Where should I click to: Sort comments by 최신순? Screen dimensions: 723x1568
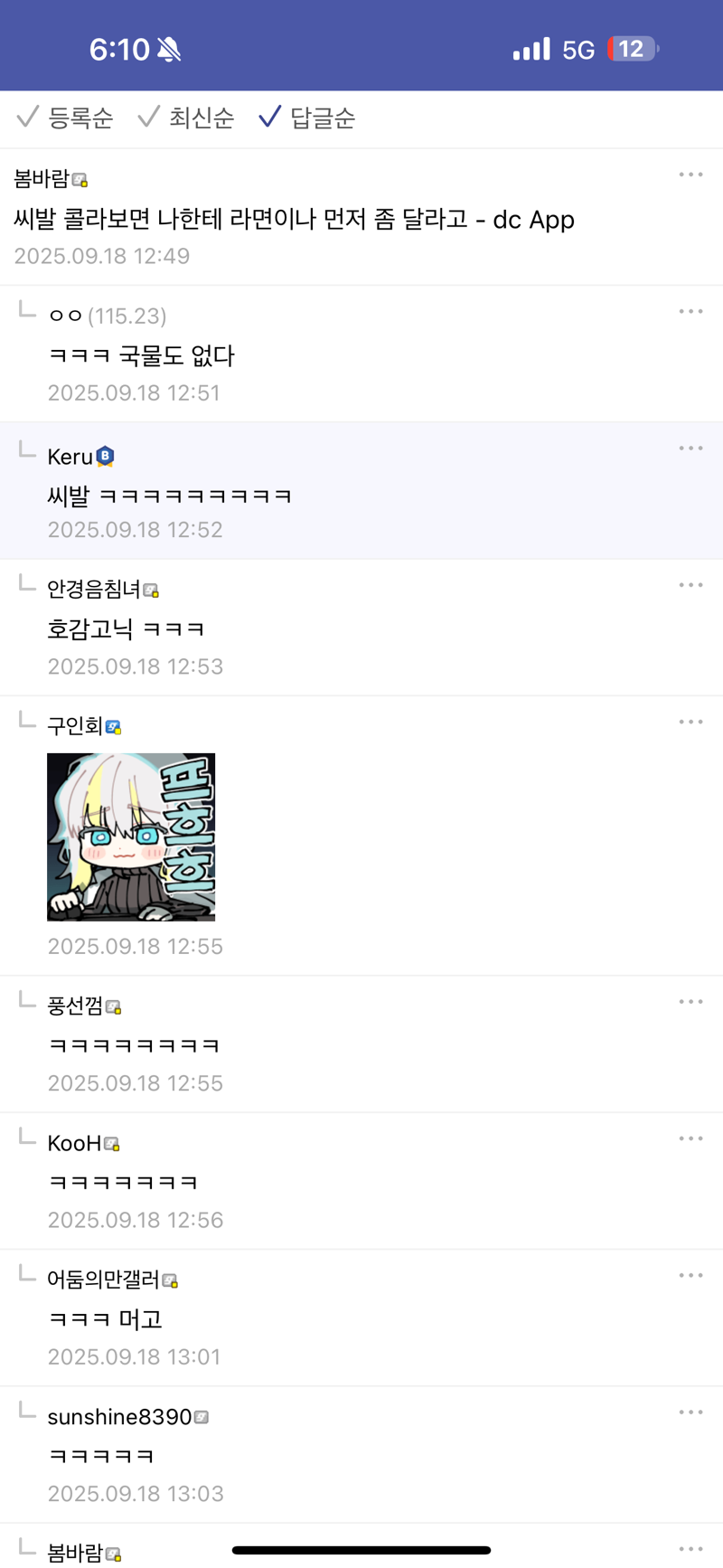(x=187, y=118)
